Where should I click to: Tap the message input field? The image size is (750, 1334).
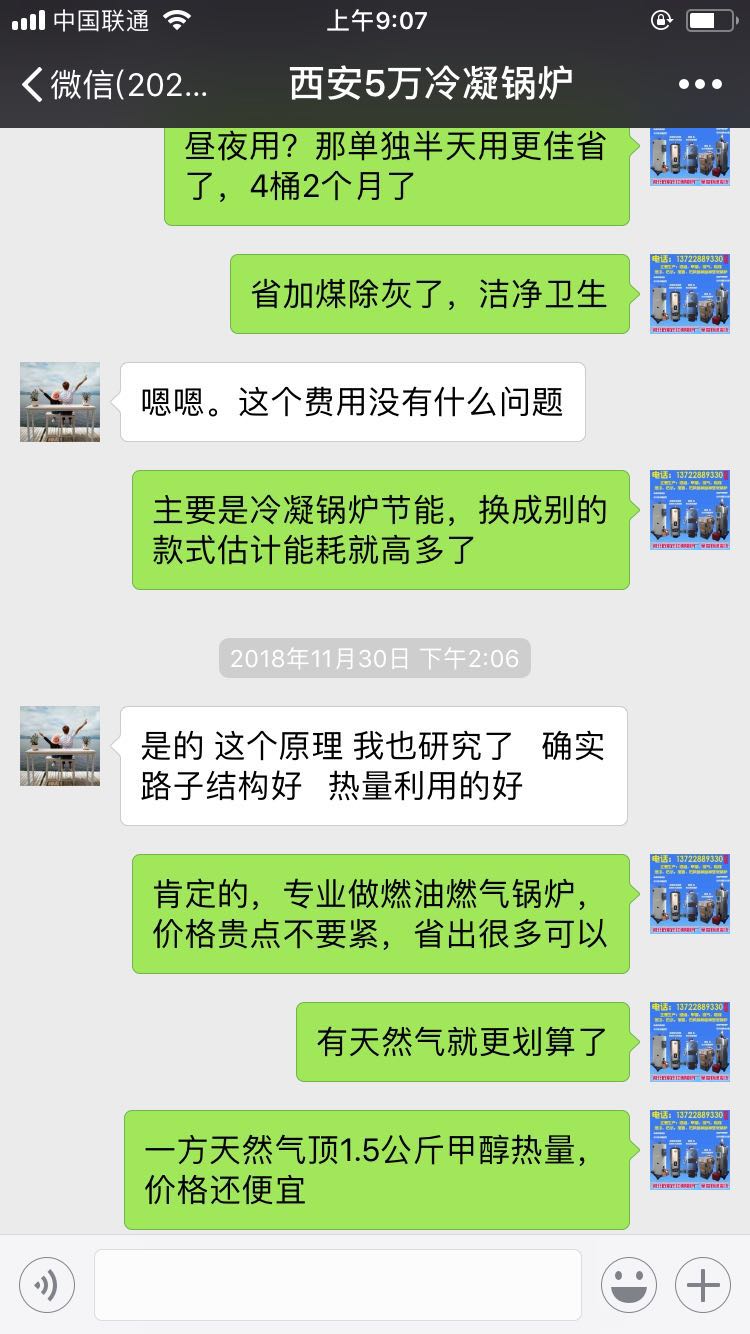[x=338, y=1284]
